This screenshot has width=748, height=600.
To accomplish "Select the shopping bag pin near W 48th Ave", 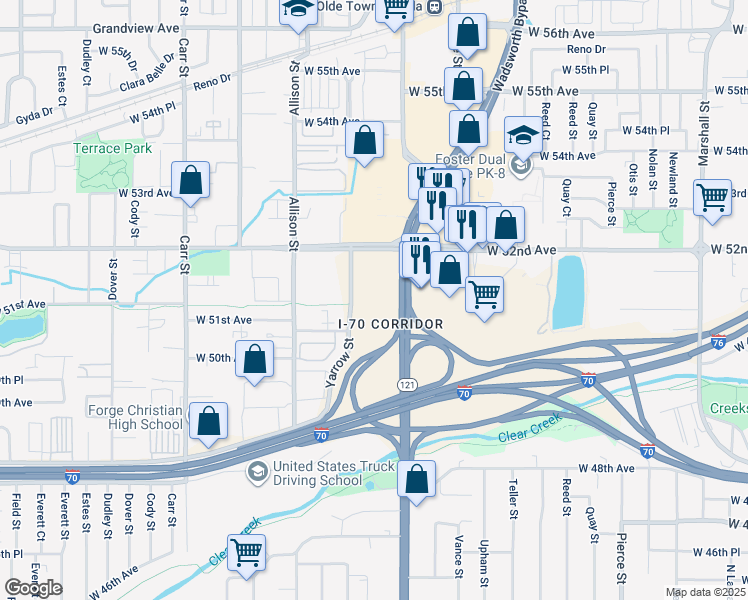I will [x=416, y=479].
